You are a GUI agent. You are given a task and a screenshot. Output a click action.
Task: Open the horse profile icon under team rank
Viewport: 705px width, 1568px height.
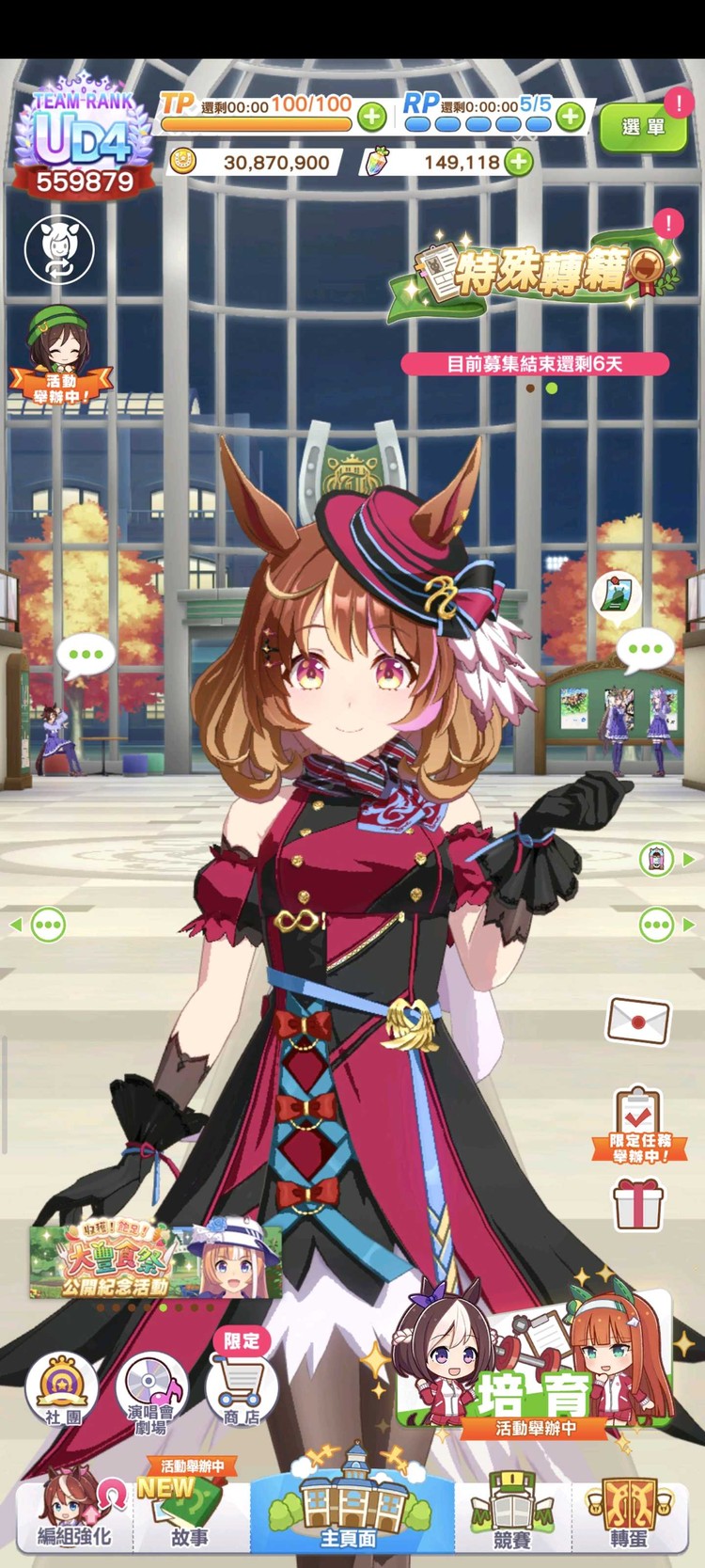(59, 249)
